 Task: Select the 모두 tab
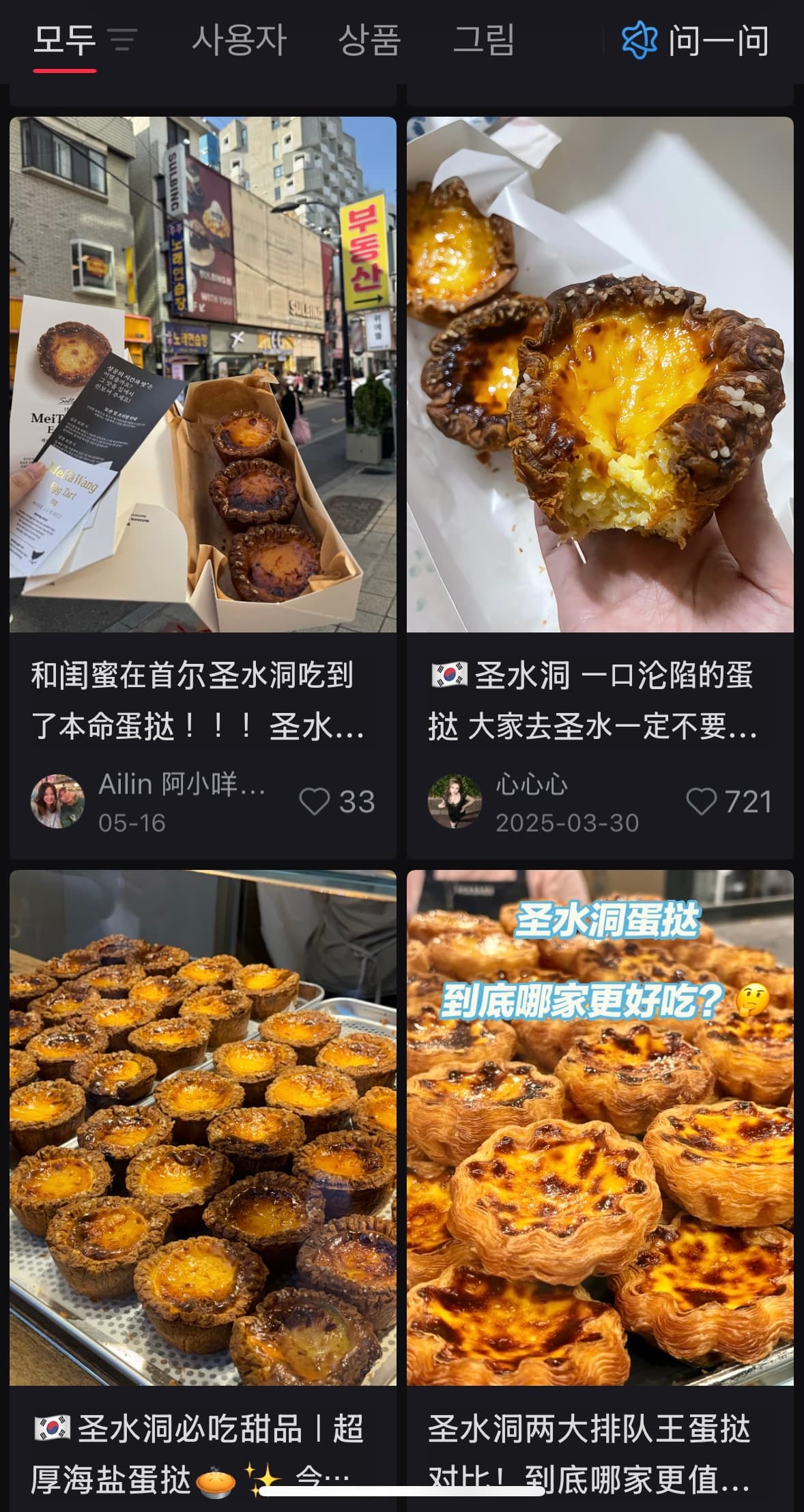click(x=65, y=40)
